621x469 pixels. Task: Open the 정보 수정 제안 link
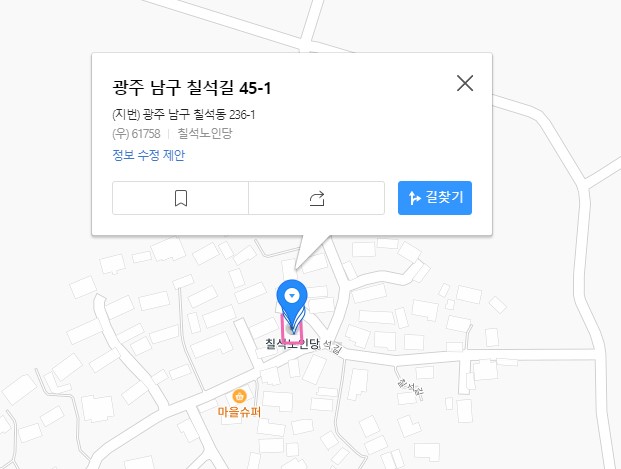tap(149, 155)
